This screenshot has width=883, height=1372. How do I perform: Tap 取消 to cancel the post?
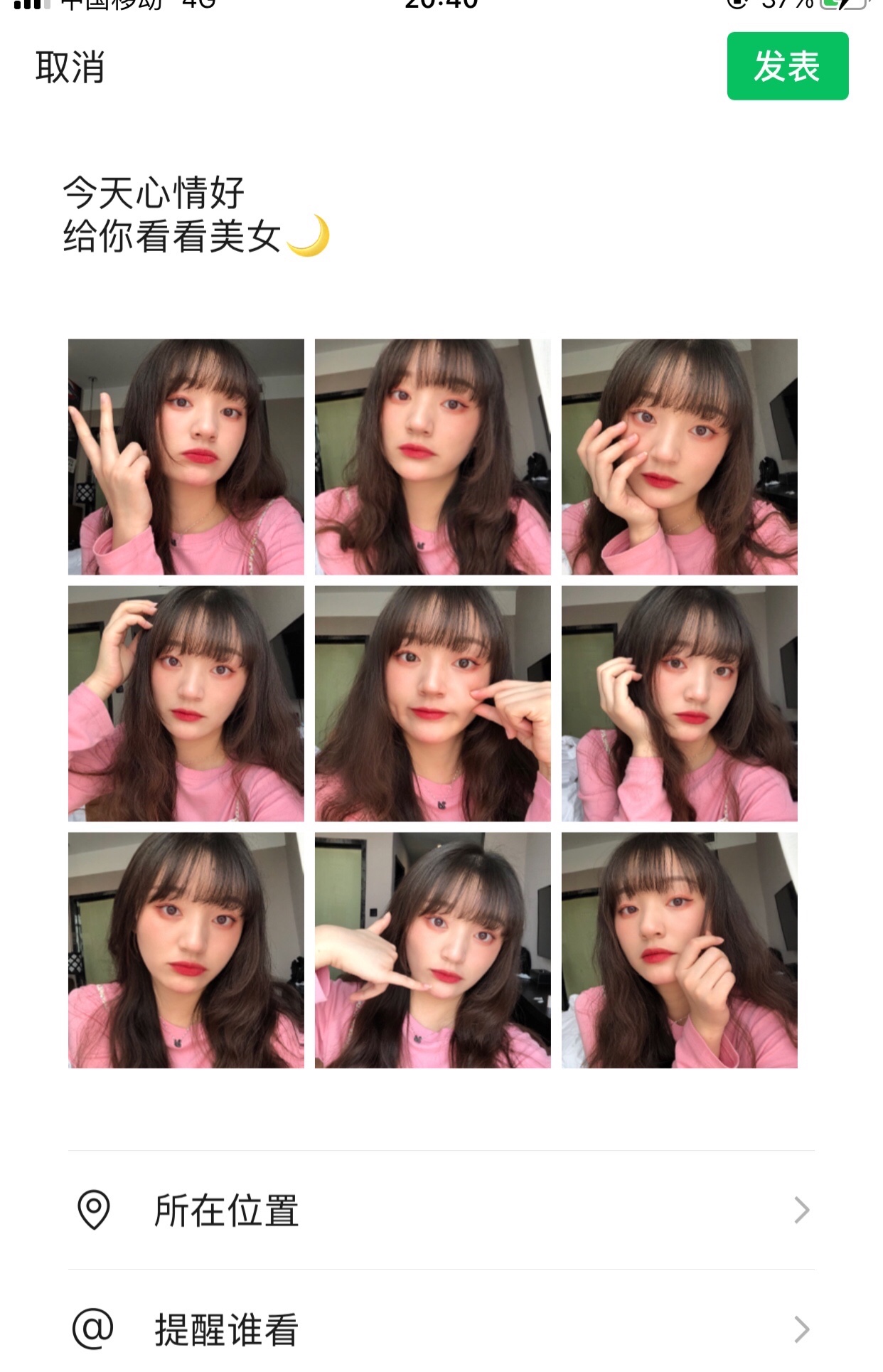point(70,68)
